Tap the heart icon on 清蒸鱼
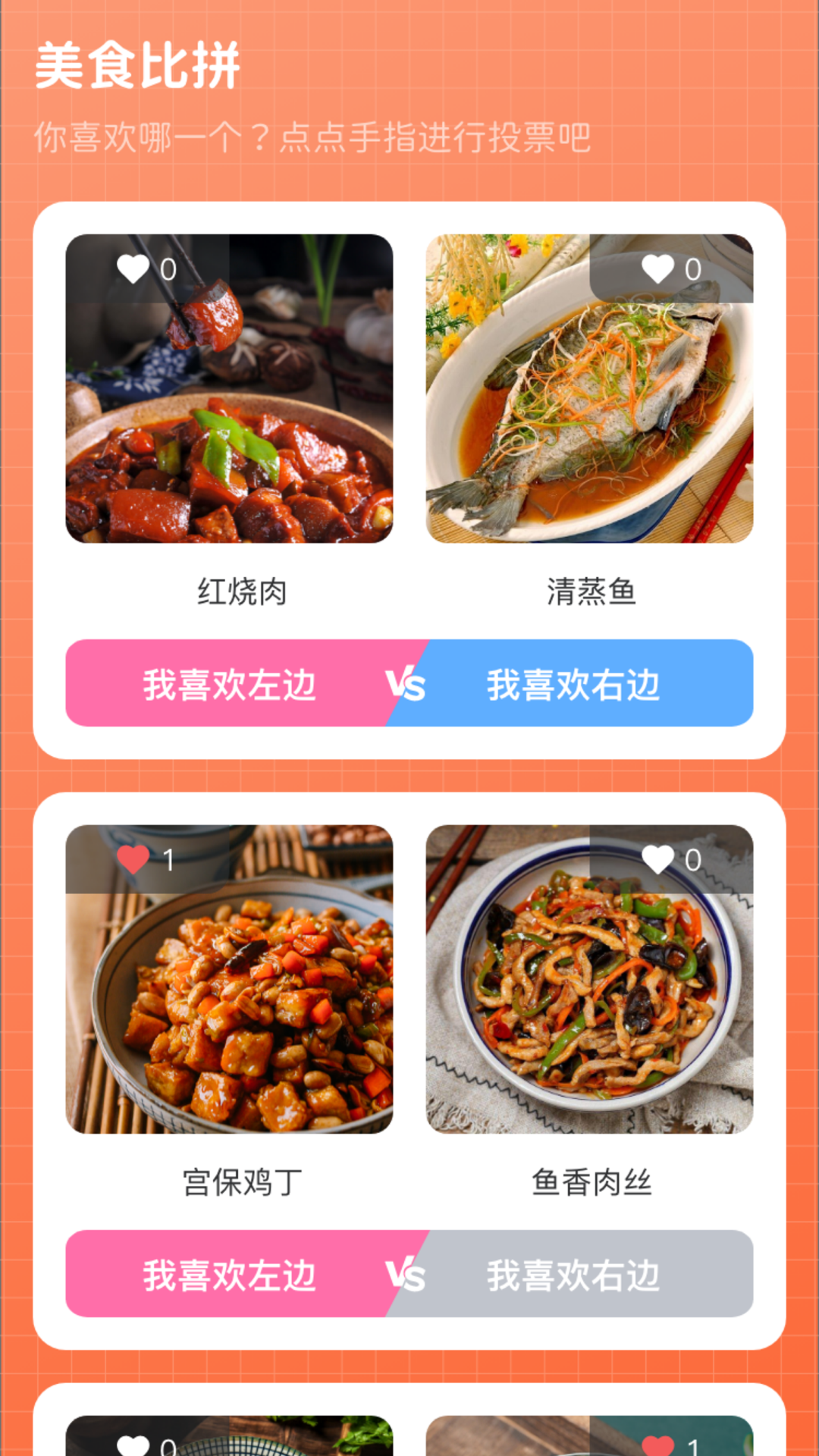This screenshot has height=1456, width=819. 657,268
